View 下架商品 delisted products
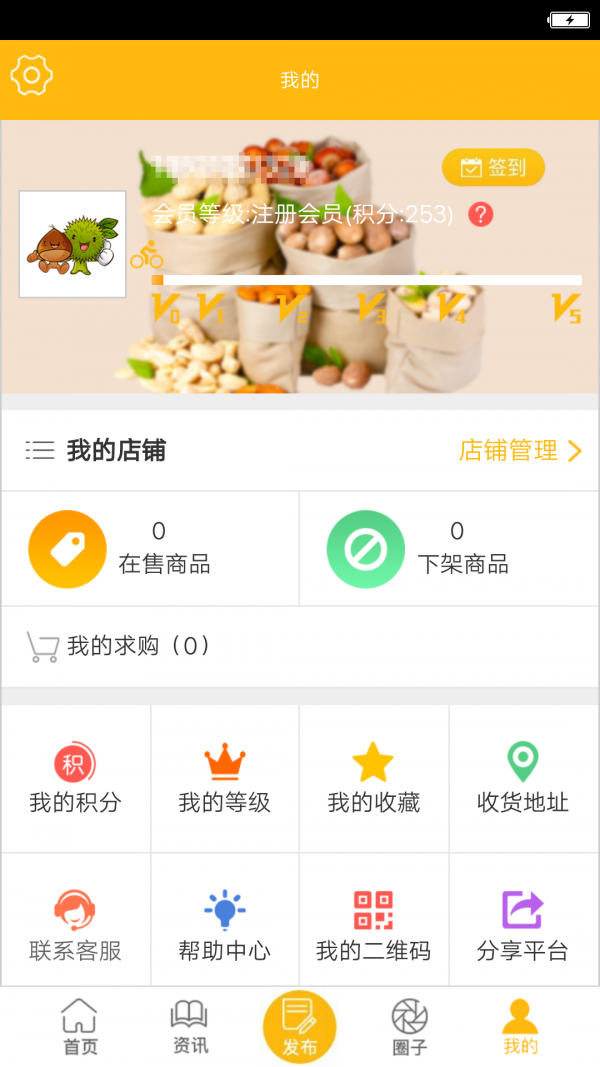The image size is (600, 1067). tap(449, 549)
